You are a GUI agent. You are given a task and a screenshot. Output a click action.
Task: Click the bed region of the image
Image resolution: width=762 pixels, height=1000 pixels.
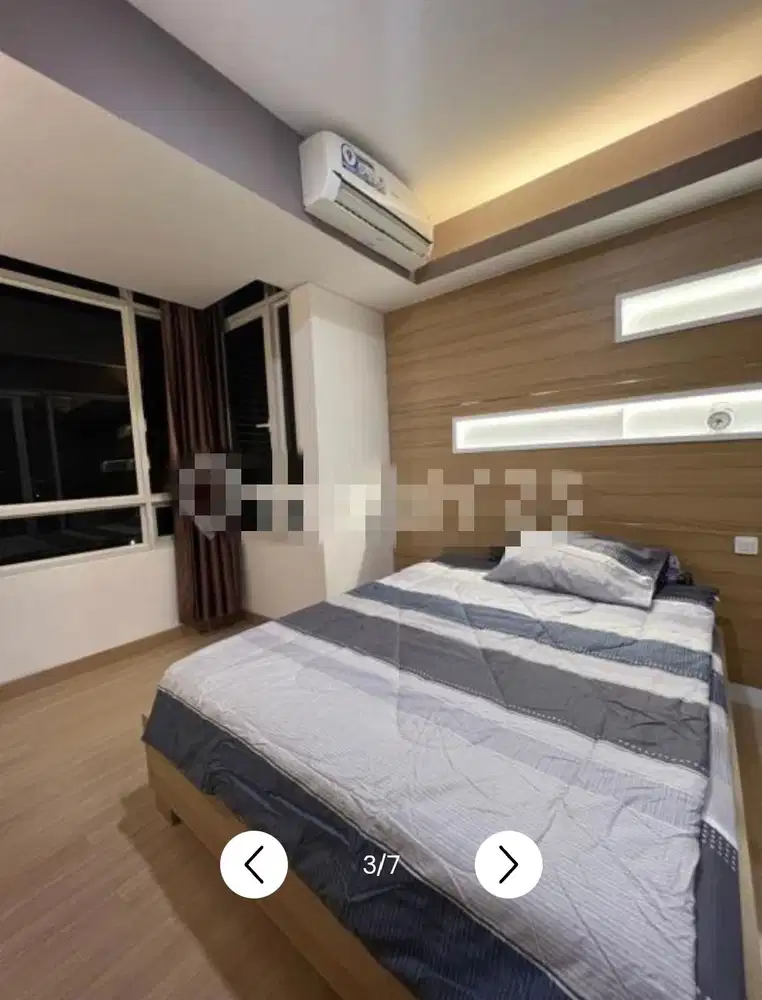coord(450,720)
